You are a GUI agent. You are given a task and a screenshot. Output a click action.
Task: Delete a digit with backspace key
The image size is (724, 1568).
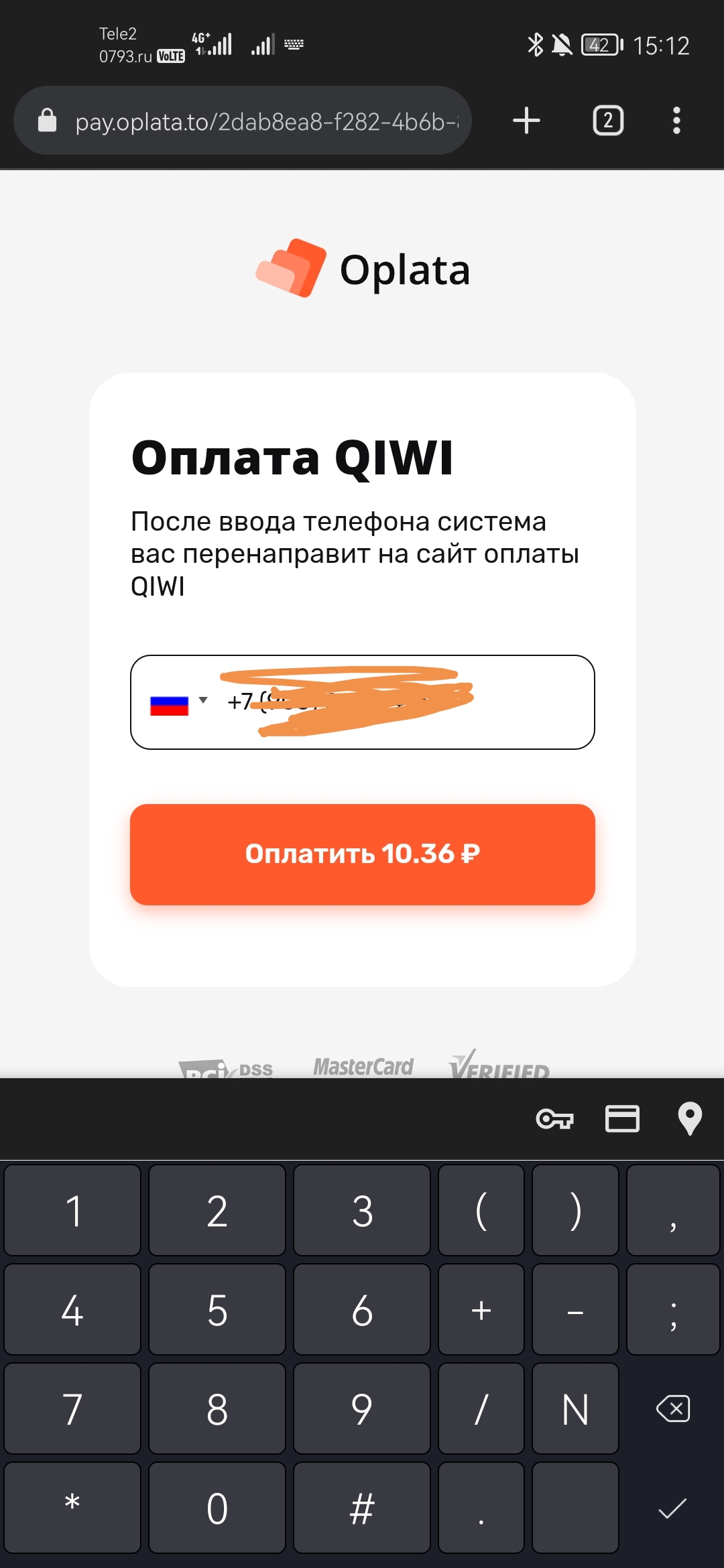pyautogui.click(x=672, y=1409)
